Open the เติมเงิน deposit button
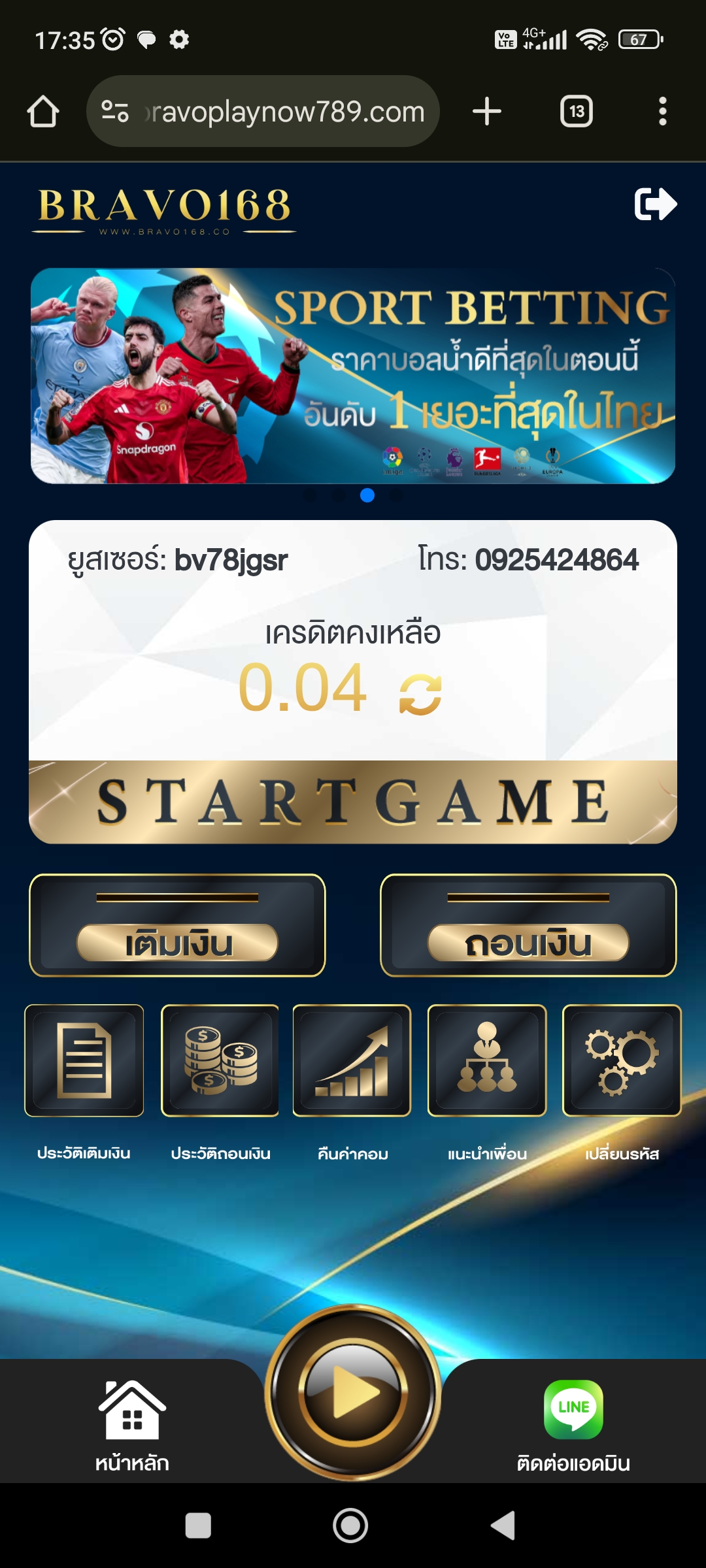This screenshot has height=1568, width=706. [x=177, y=926]
